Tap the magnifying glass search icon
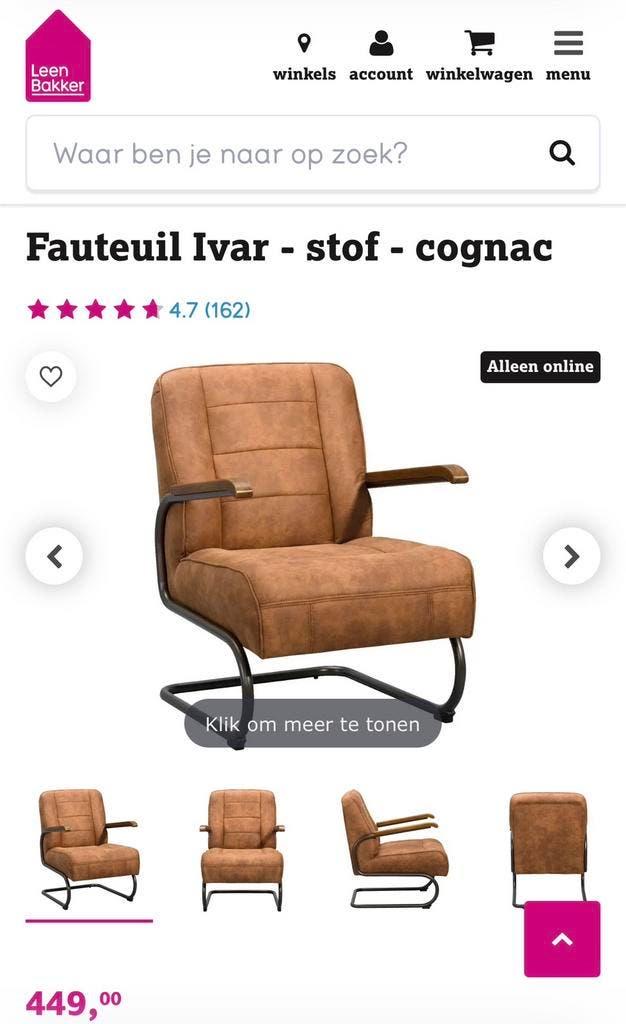 click(563, 154)
